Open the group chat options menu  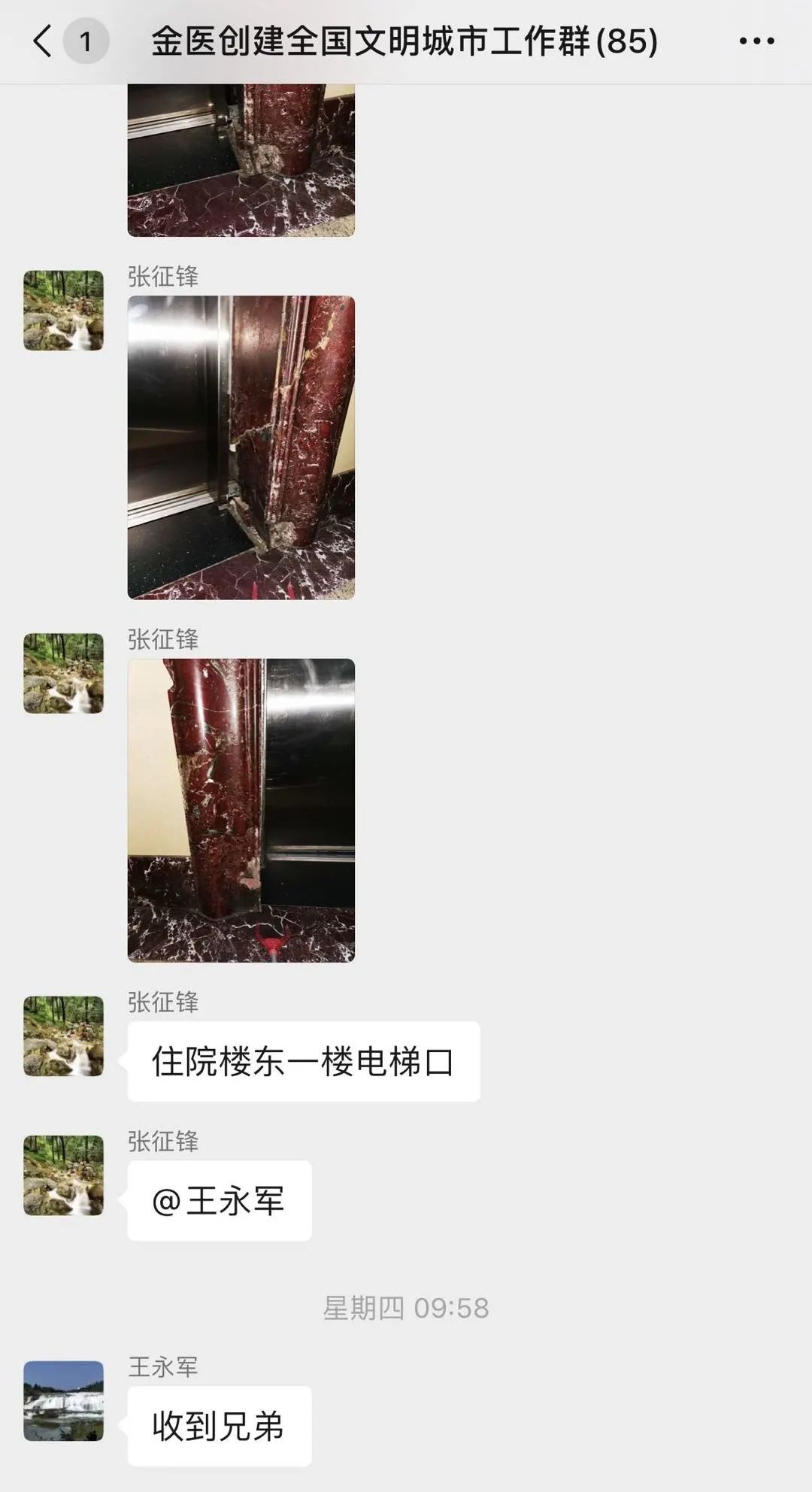(x=756, y=41)
